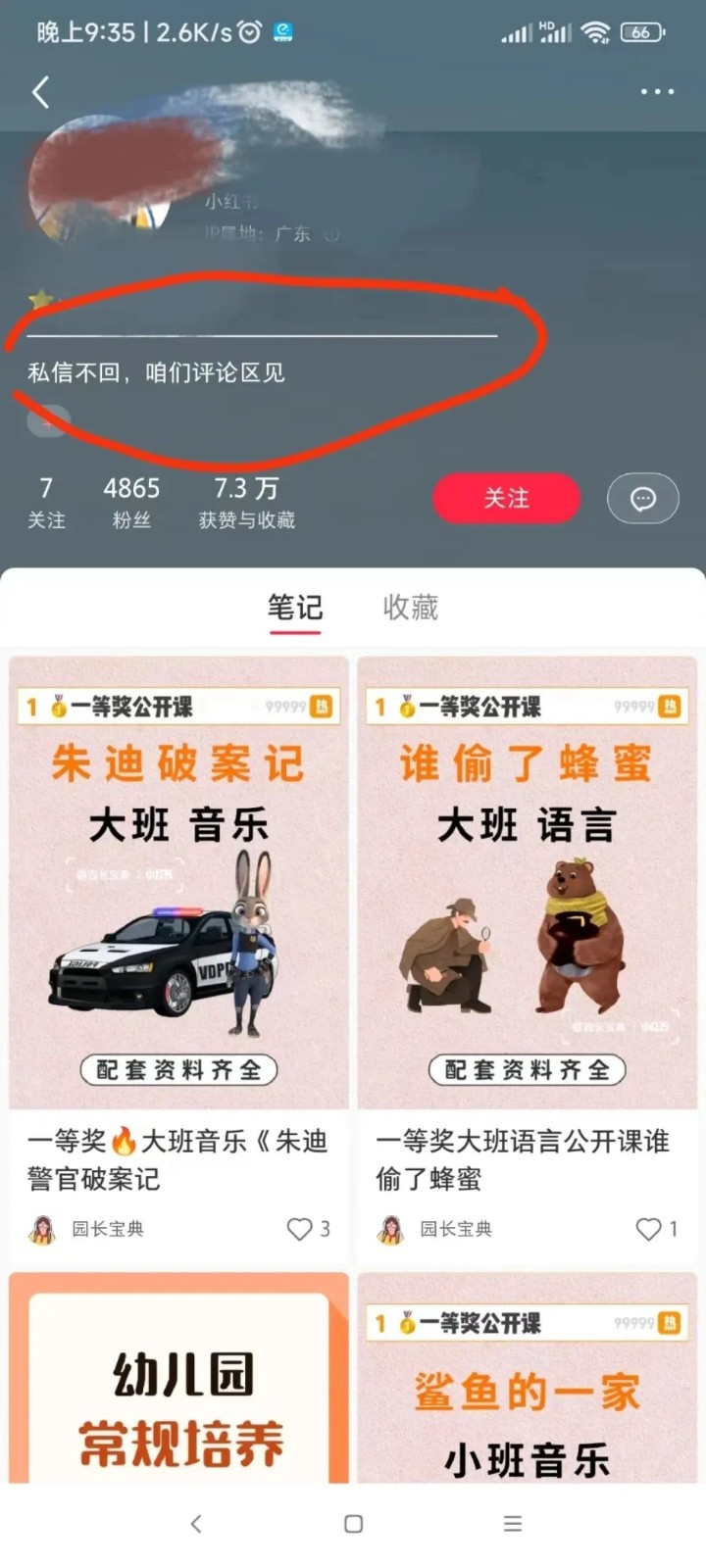Open recent apps from navigation bar
This screenshot has height=1568, width=706.
coord(512,1524)
